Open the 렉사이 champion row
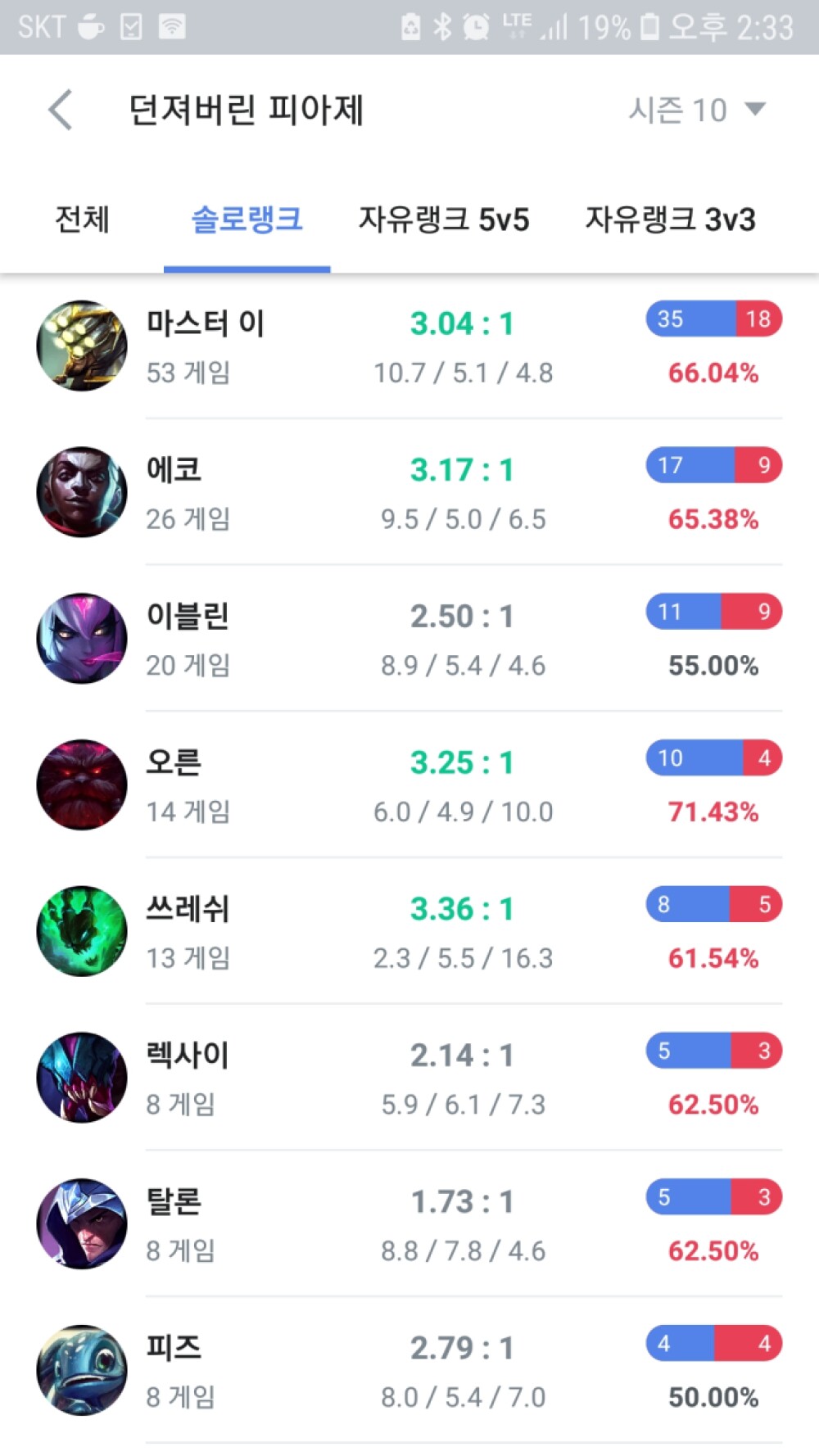Image resolution: width=819 pixels, height=1456 pixels. coord(409,1078)
